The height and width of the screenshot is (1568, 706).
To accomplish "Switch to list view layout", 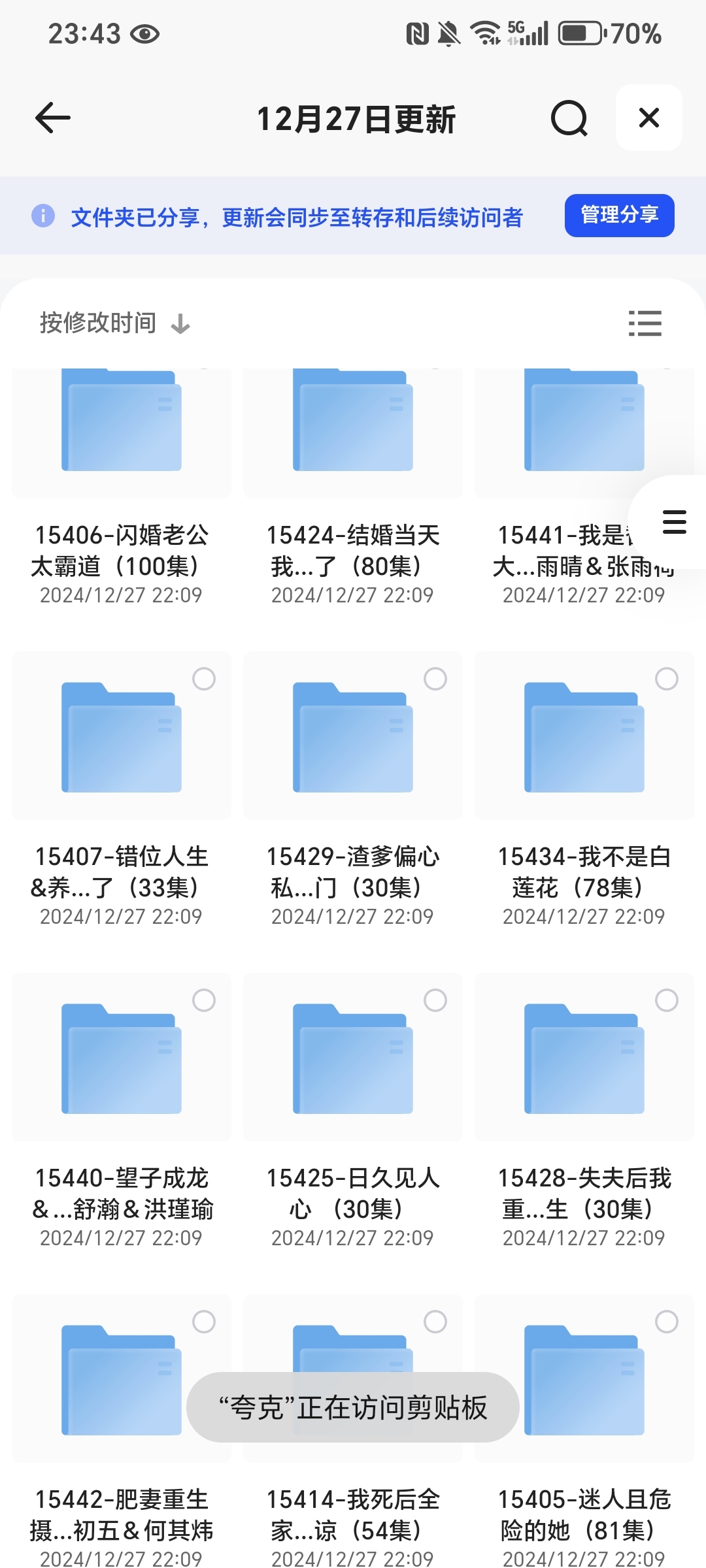I will pyautogui.click(x=645, y=323).
